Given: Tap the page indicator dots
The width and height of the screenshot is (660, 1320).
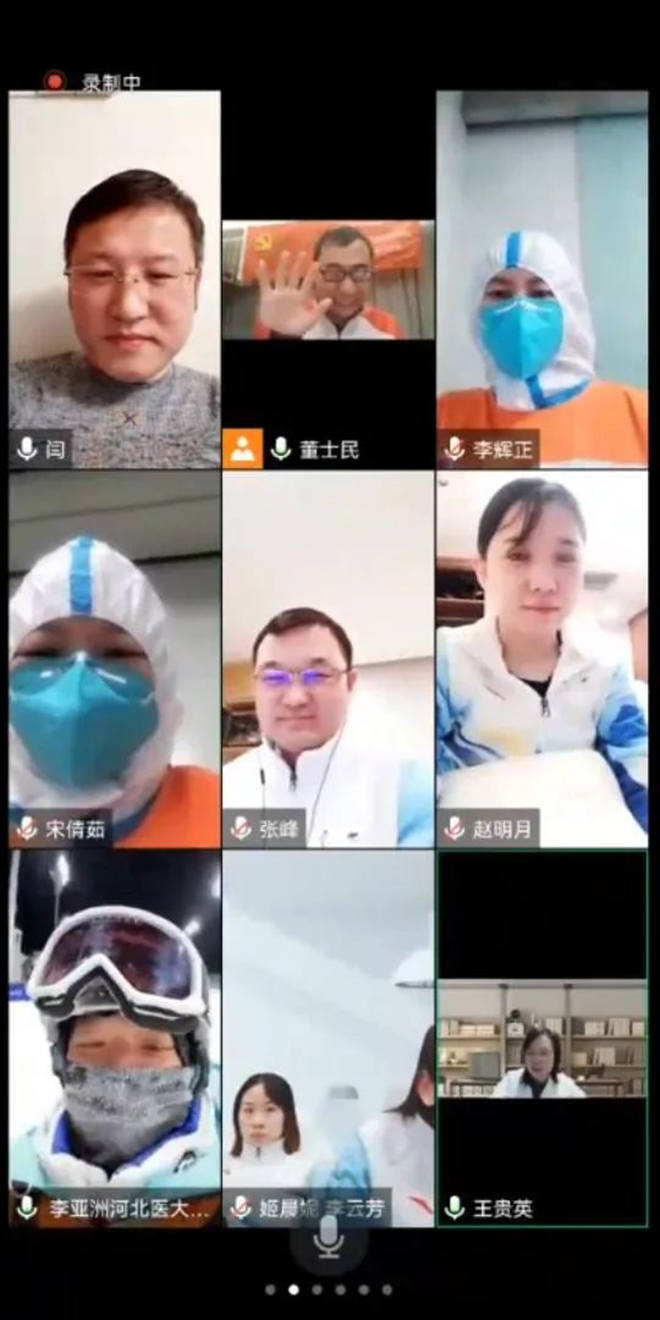Looking at the screenshot, I should [328, 1290].
